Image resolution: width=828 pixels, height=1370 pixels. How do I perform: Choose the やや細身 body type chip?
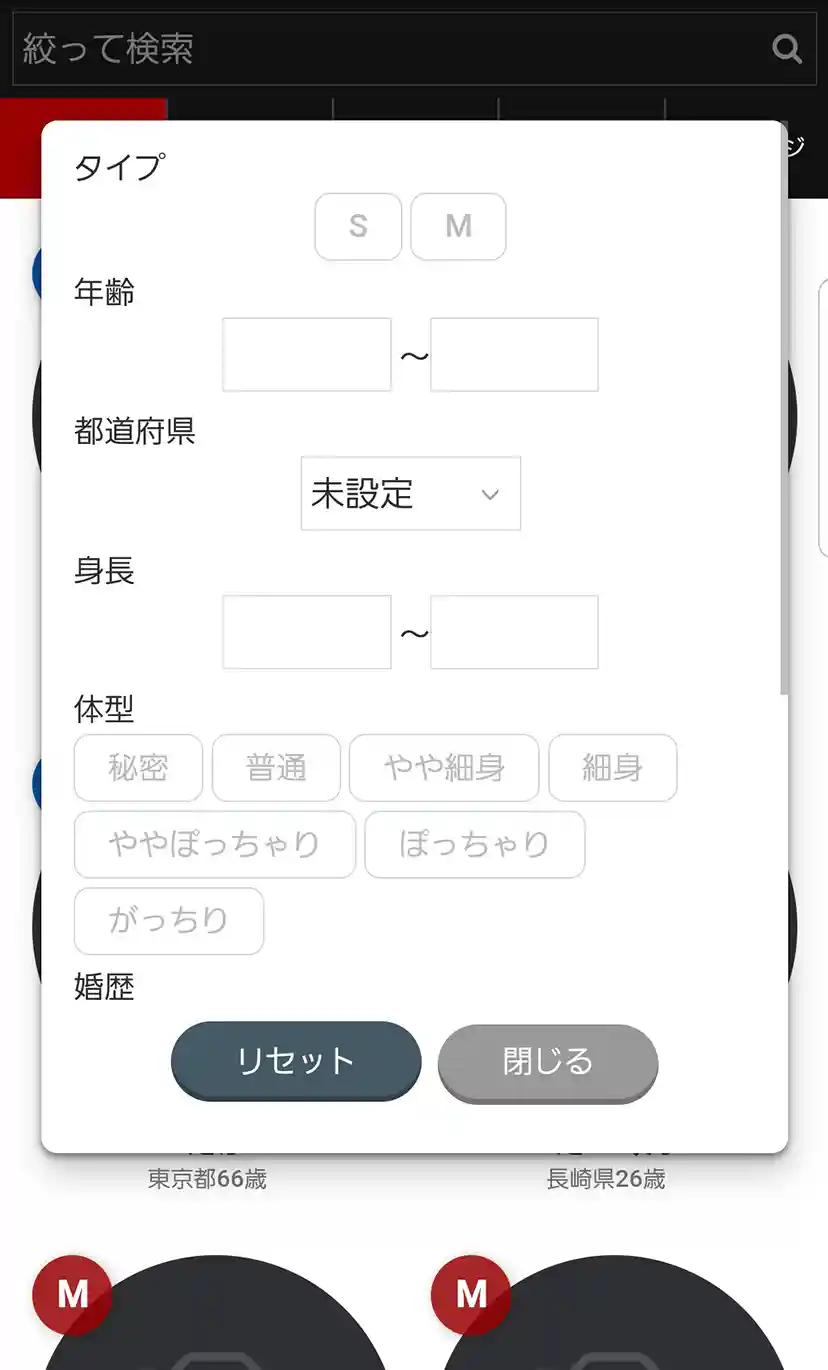[444, 768]
